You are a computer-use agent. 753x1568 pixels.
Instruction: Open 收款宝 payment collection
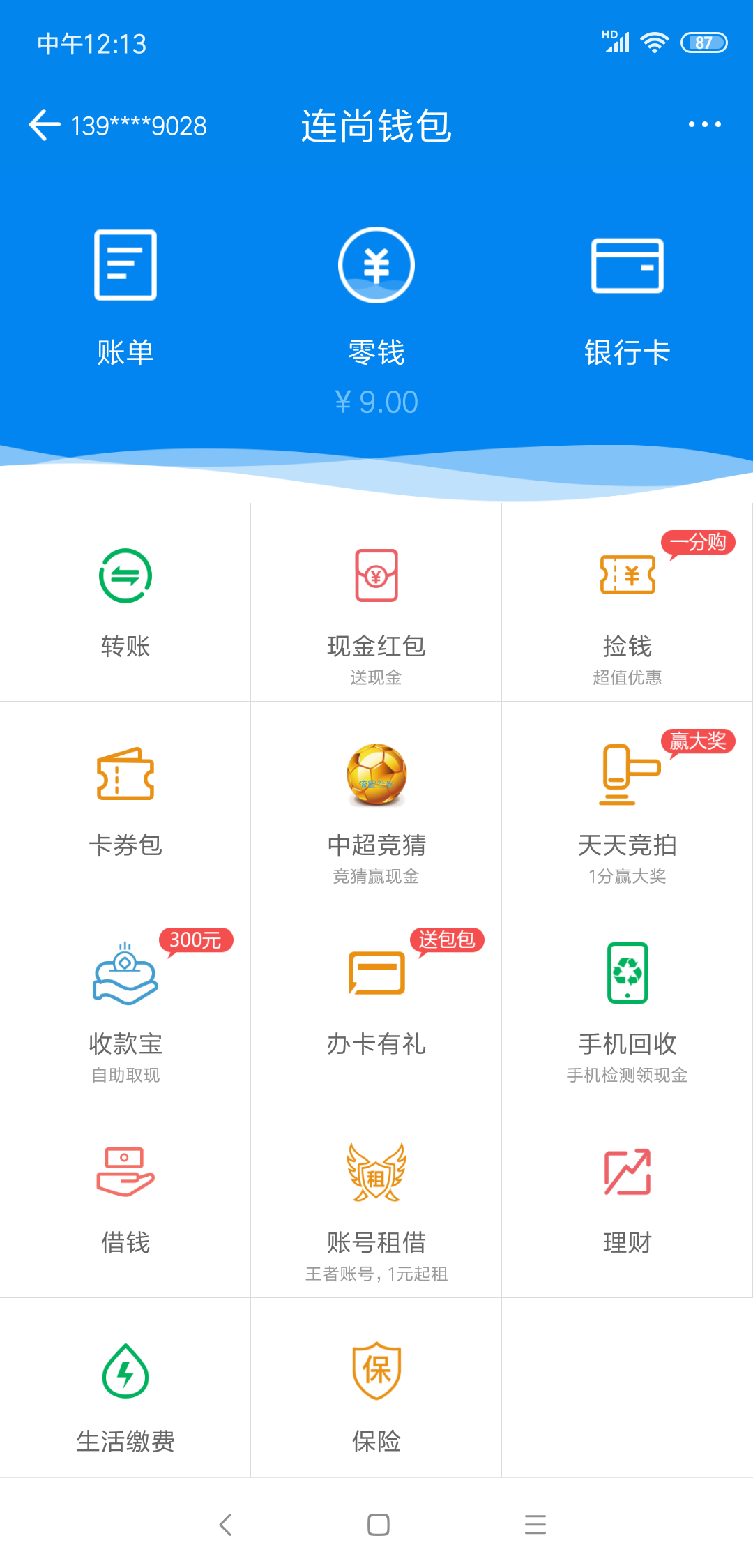[125, 1000]
